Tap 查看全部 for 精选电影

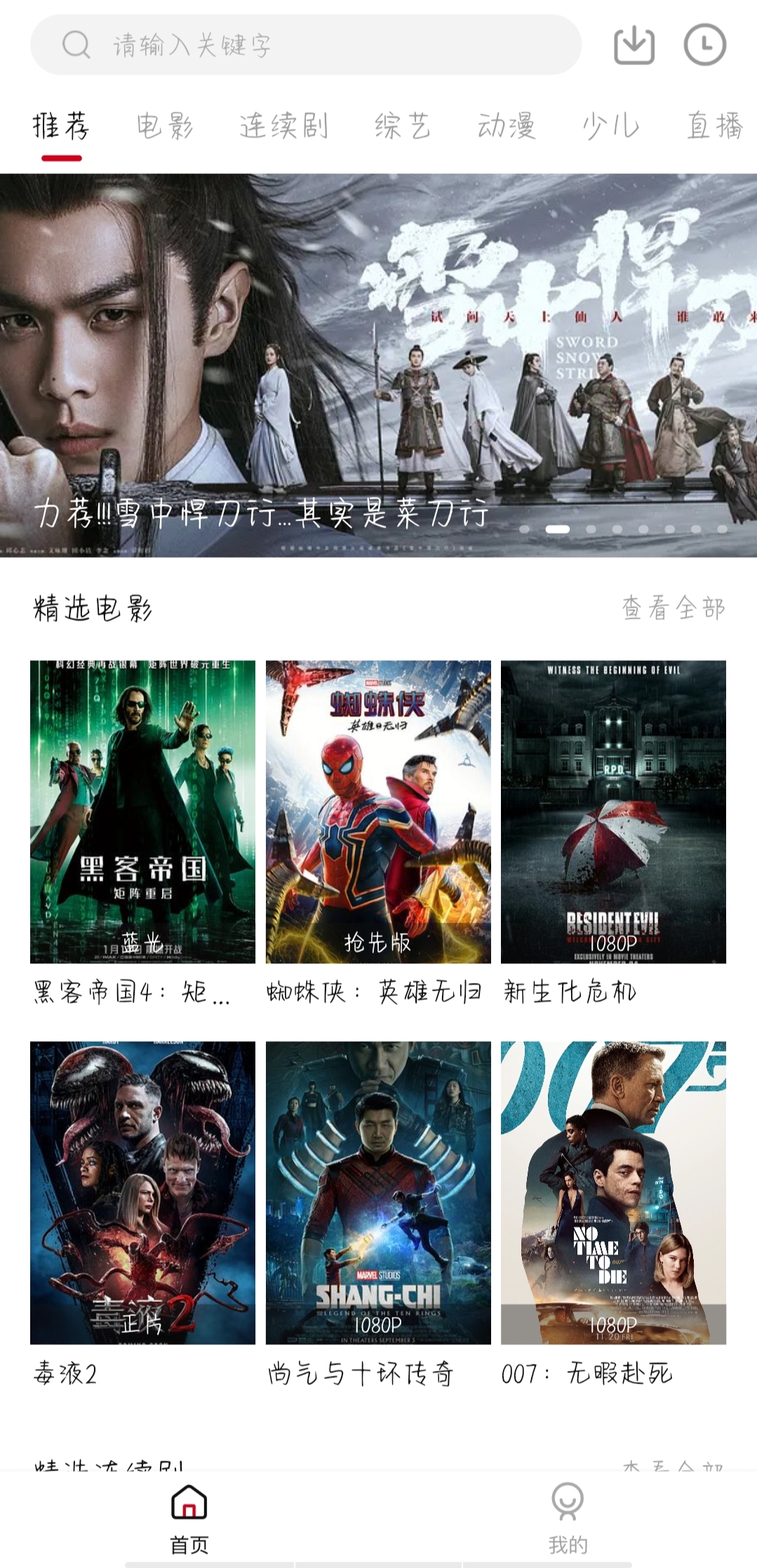pyautogui.click(x=674, y=608)
